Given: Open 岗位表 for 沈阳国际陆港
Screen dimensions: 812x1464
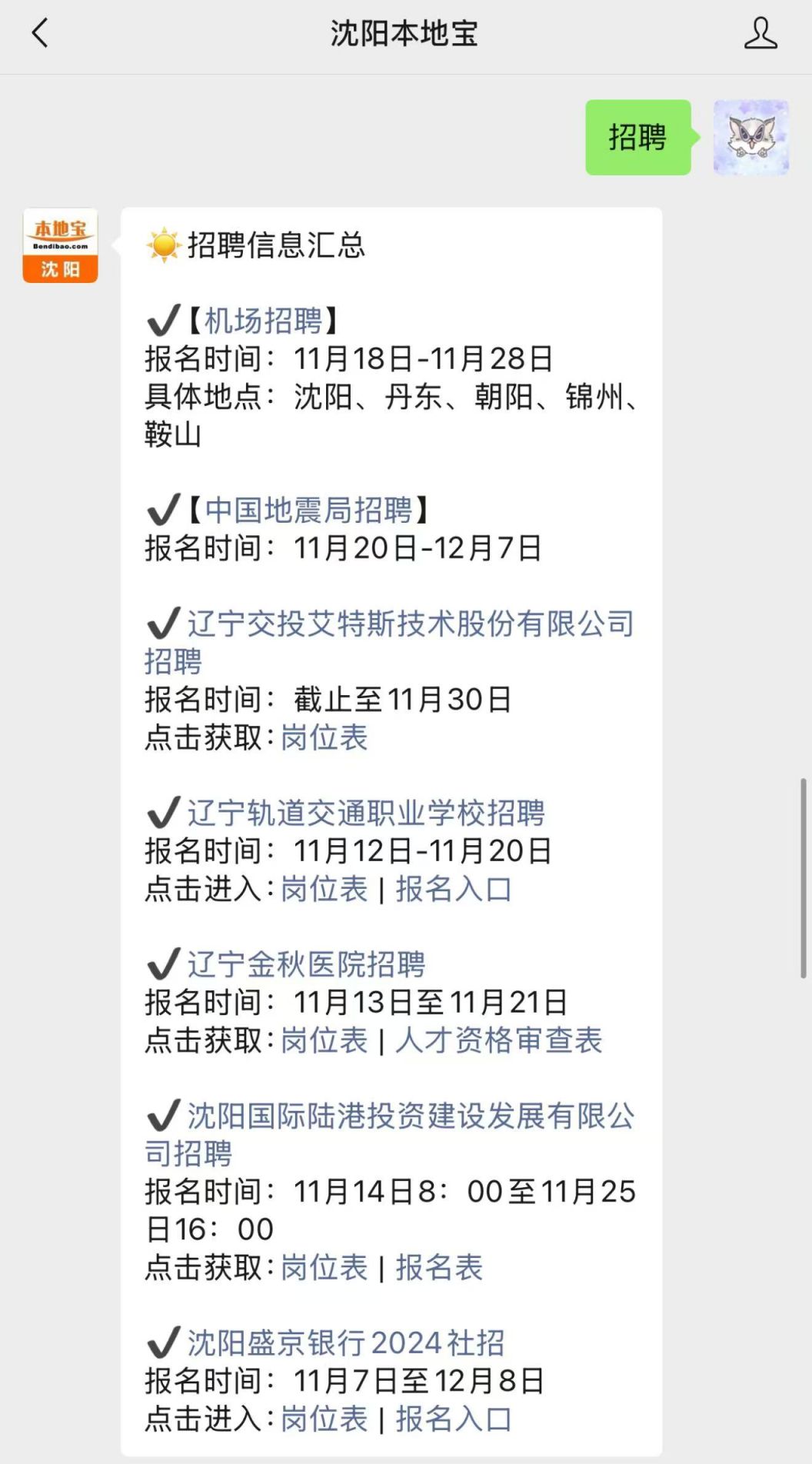Looking at the screenshot, I should (x=324, y=1267).
